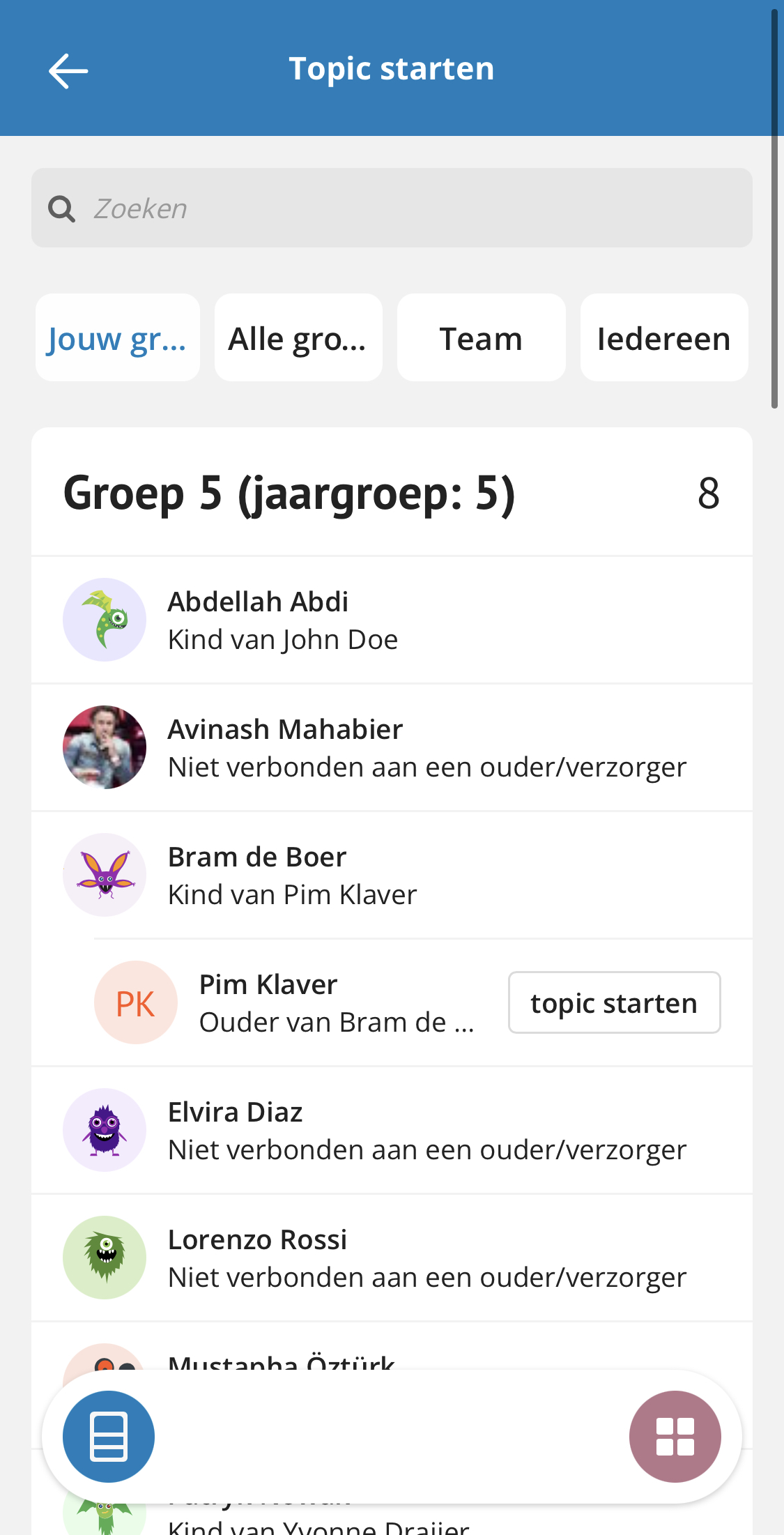Go back using the arrow icon
Image resolution: width=784 pixels, height=1535 pixels.
pyautogui.click(x=68, y=70)
